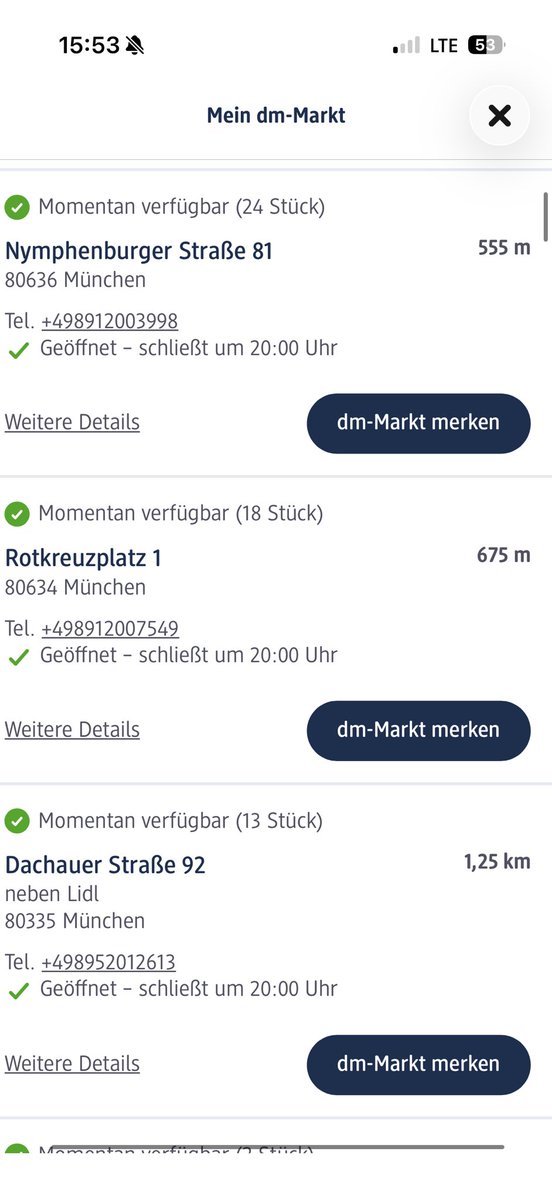Viewport: 552px width, 1200px height.
Task: Open Weitere Details for Dachauer Straße 92
Action: click(72, 1064)
